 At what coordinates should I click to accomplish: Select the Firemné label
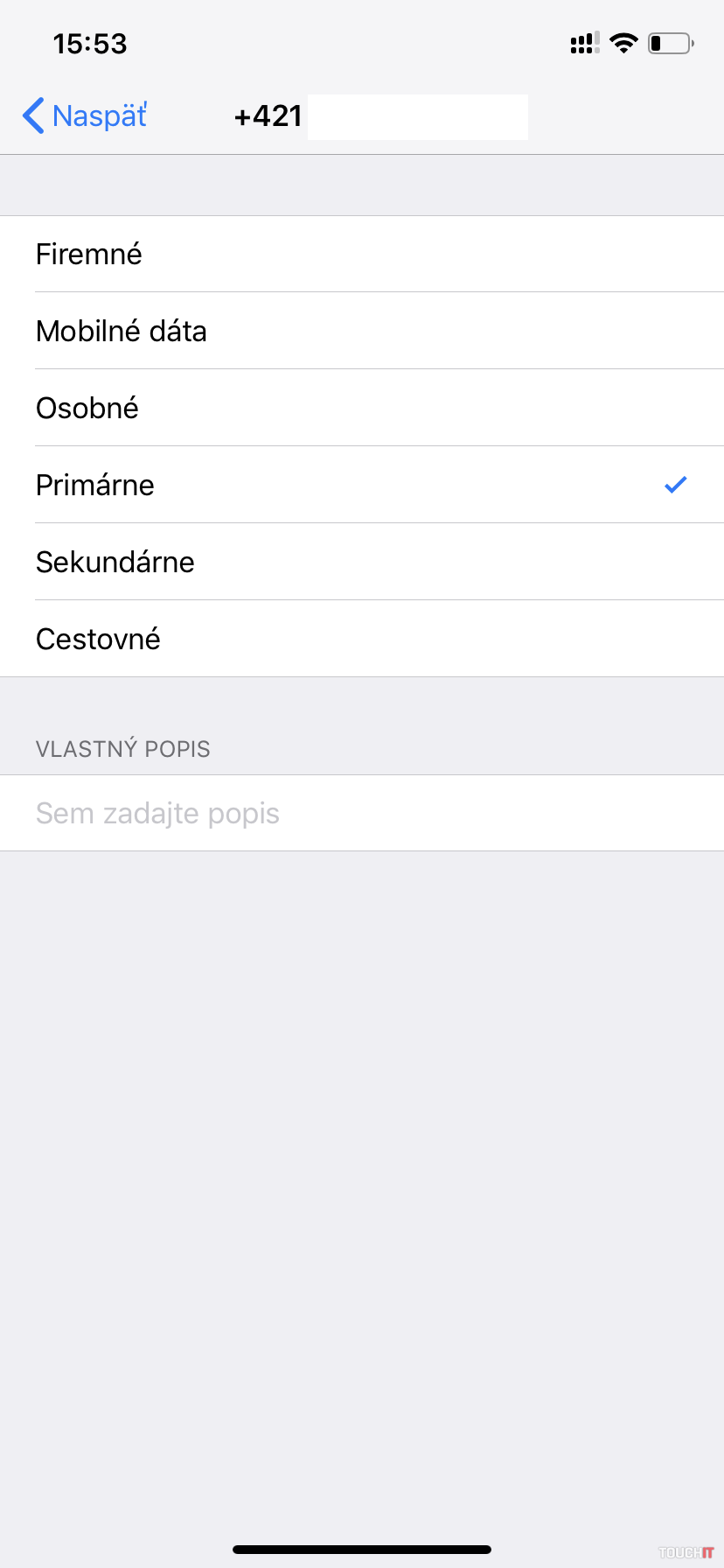(89, 255)
